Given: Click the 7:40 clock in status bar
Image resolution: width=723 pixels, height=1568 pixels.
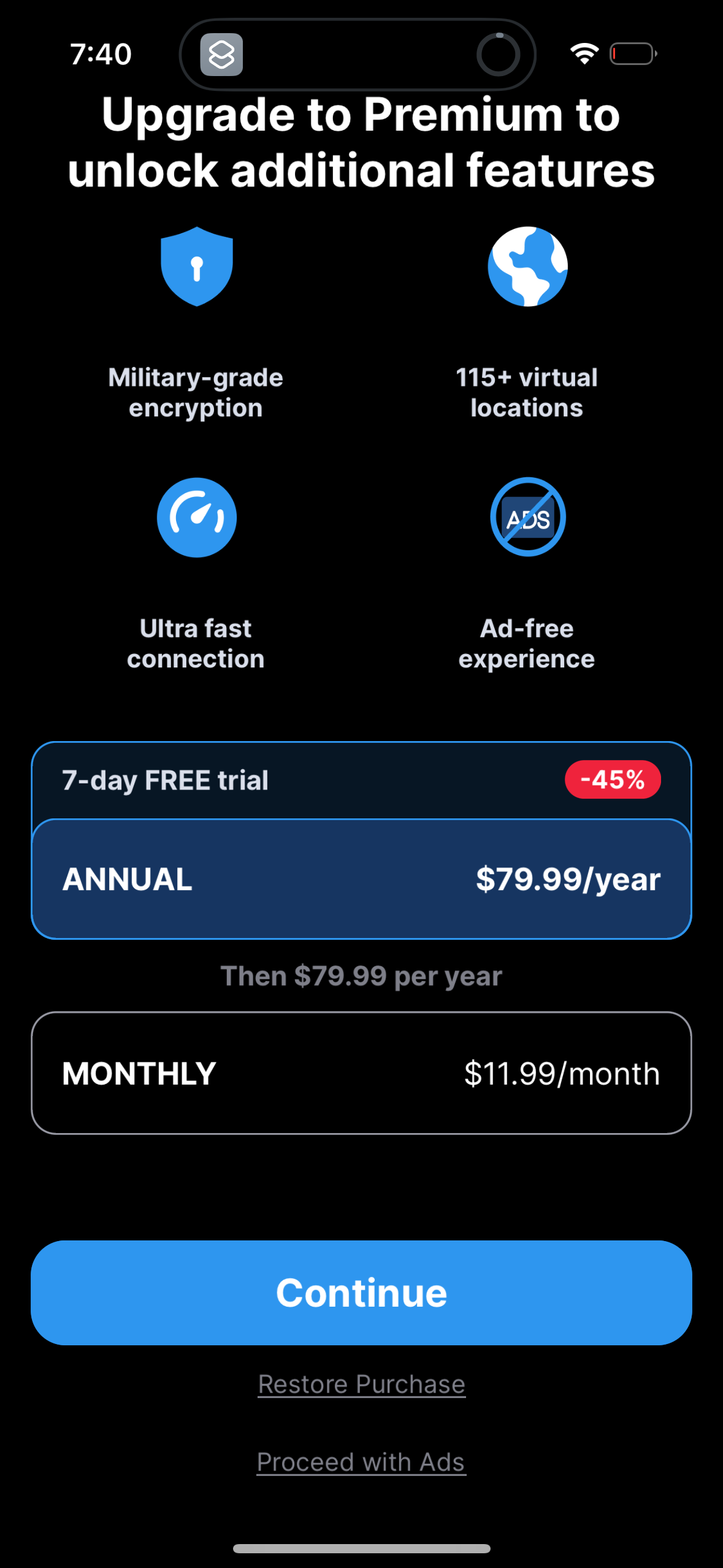Looking at the screenshot, I should (x=100, y=54).
